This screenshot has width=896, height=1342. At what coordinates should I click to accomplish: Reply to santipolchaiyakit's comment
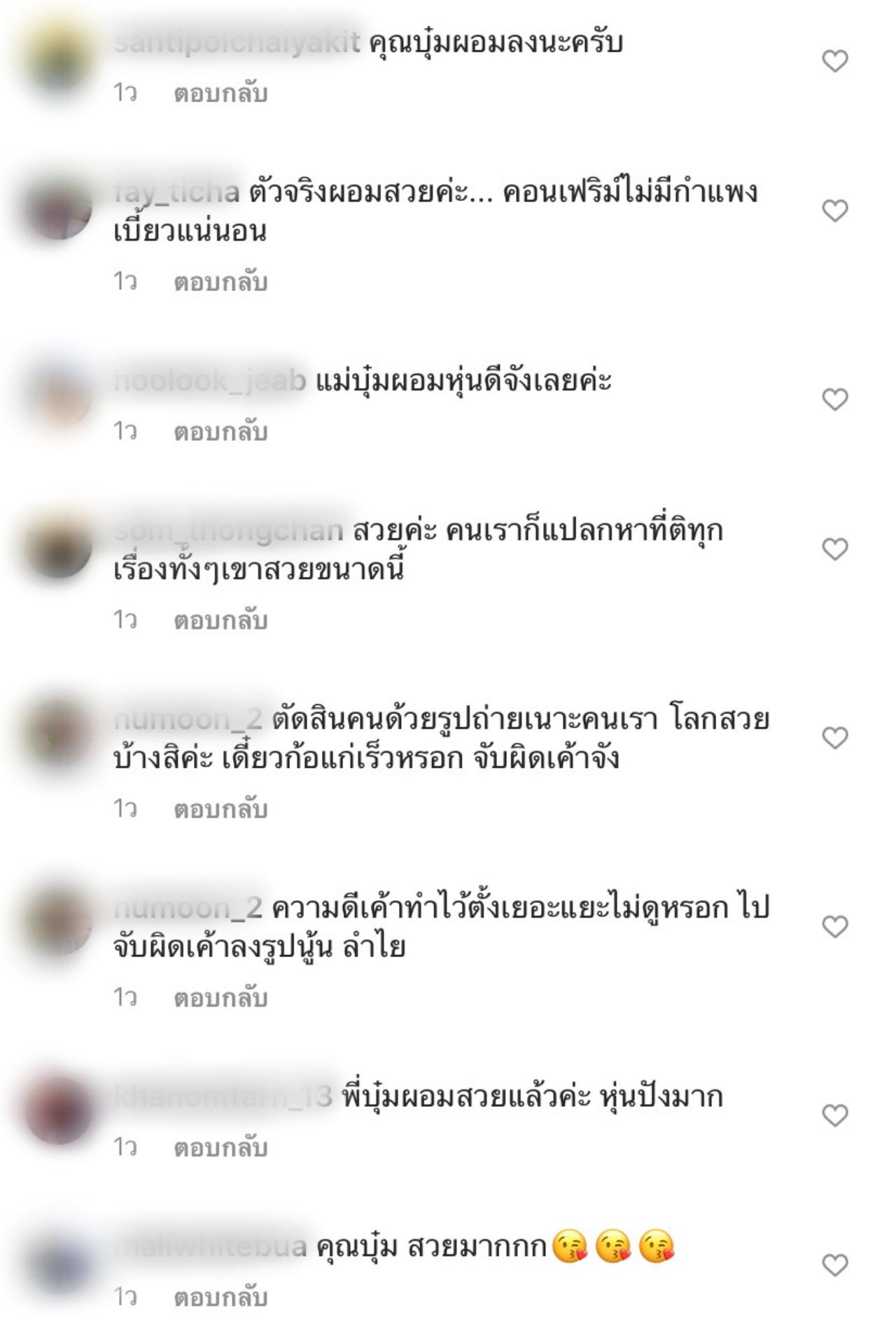[x=220, y=93]
